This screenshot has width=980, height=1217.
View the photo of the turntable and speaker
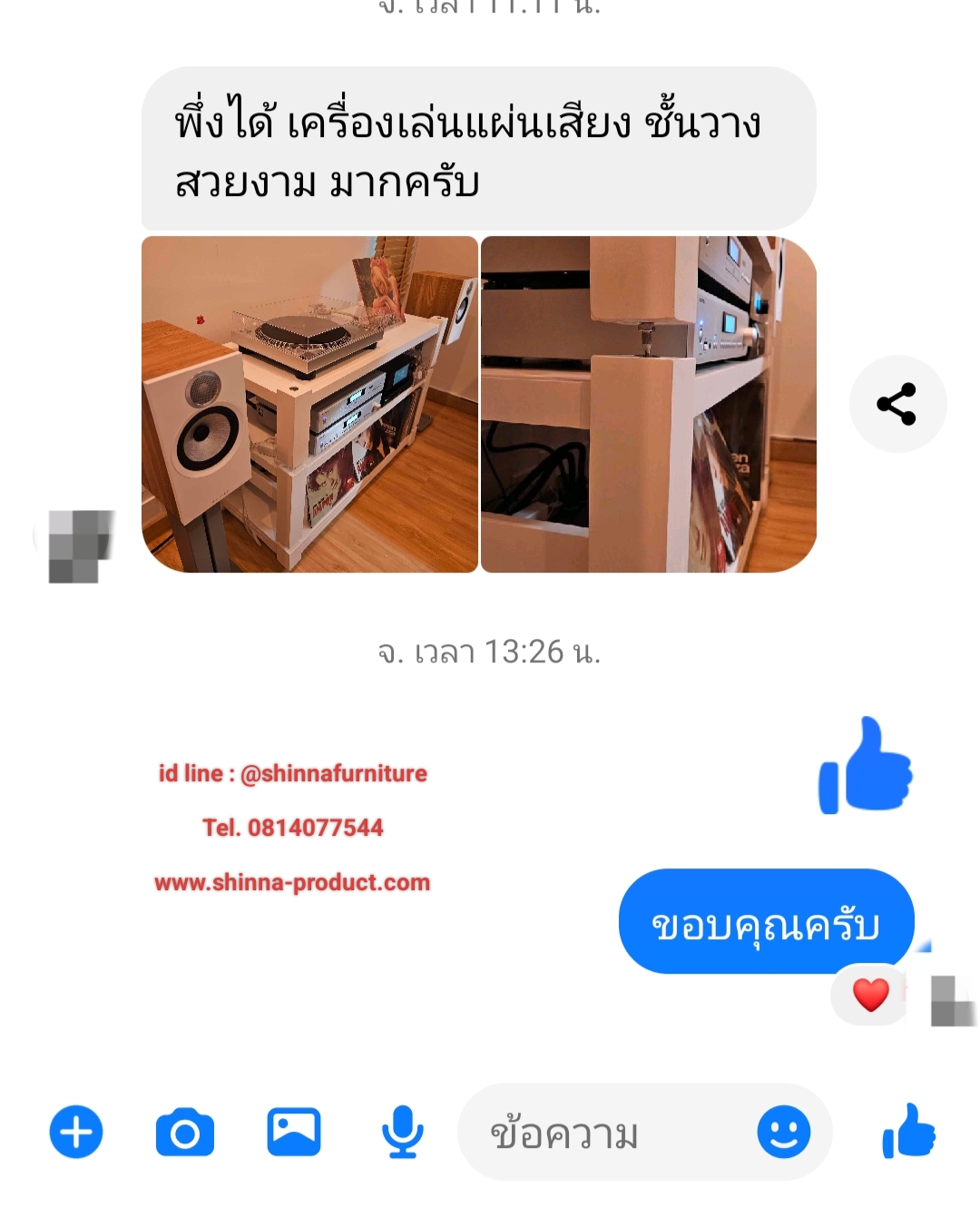click(x=310, y=404)
